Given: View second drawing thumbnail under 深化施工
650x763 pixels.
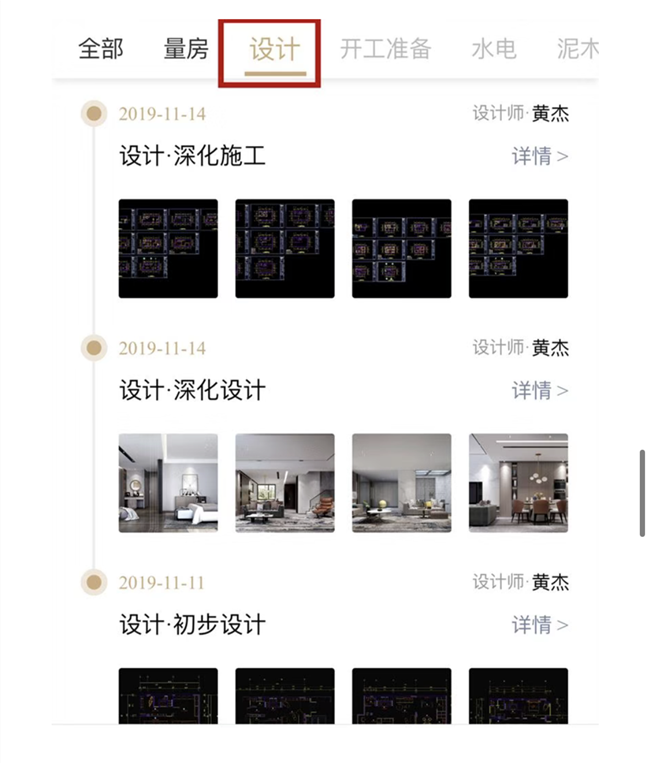Looking at the screenshot, I should tap(285, 248).
